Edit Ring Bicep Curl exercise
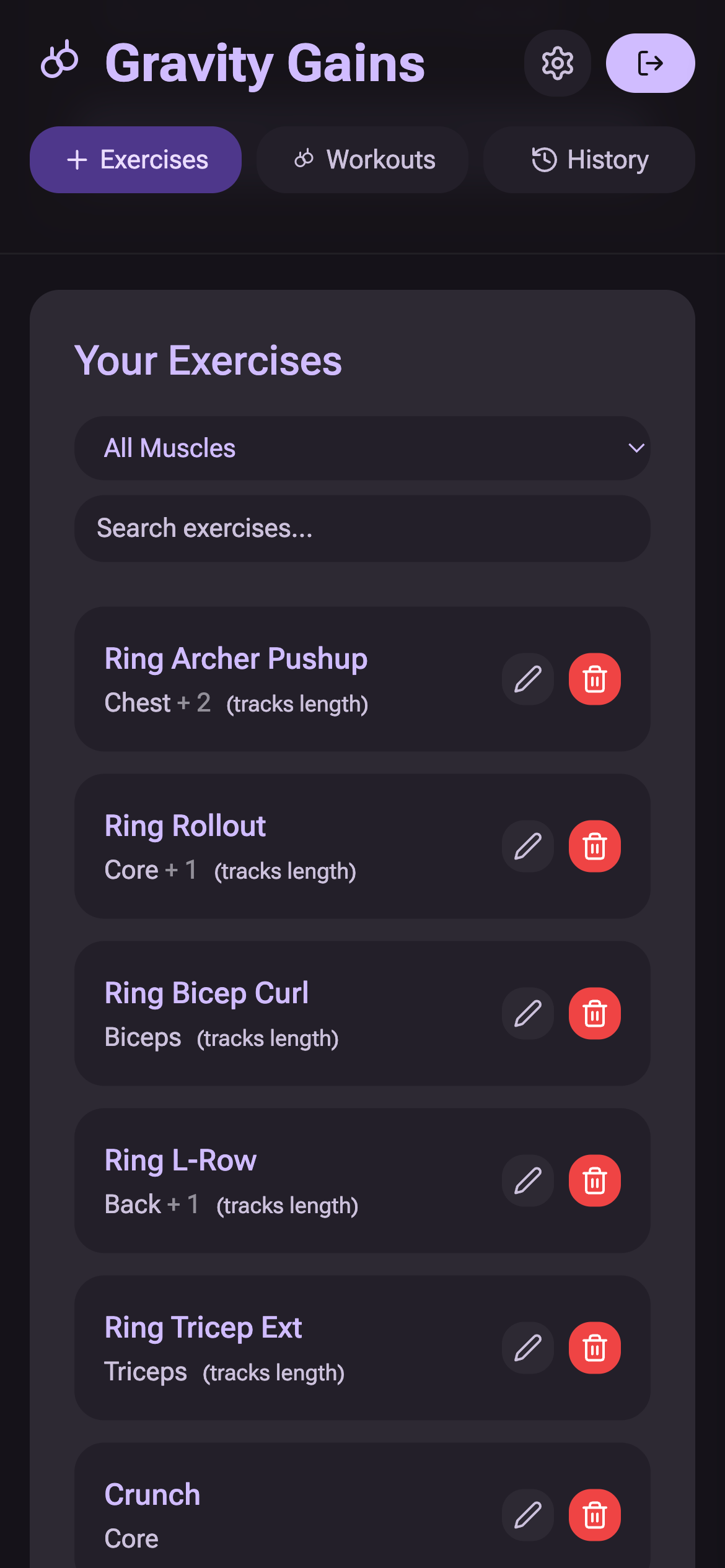 click(x=527, y=1014)
